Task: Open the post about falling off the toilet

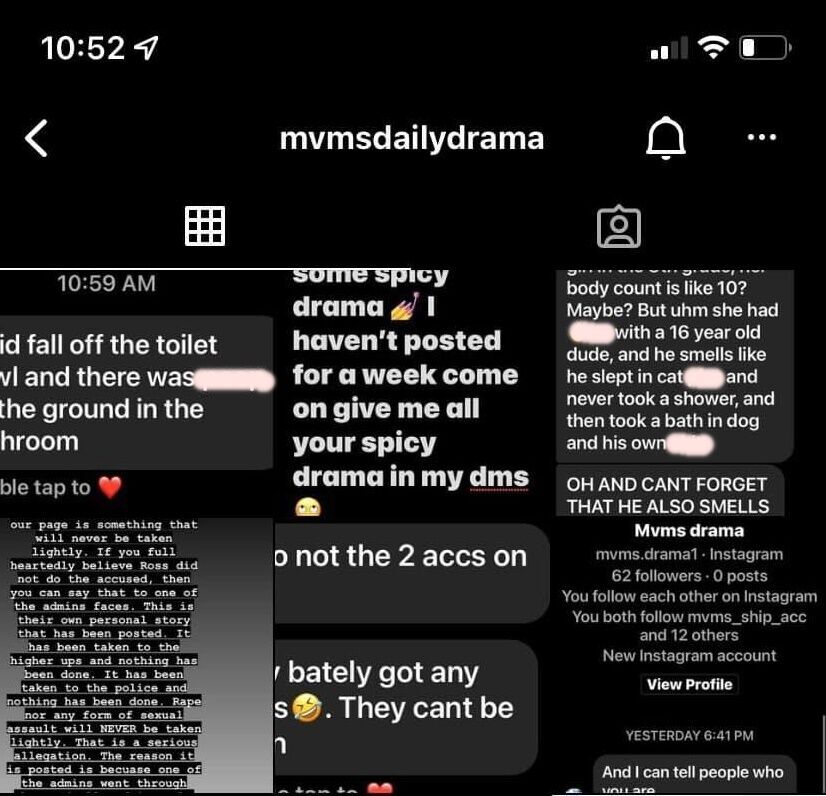Action: 136,393
